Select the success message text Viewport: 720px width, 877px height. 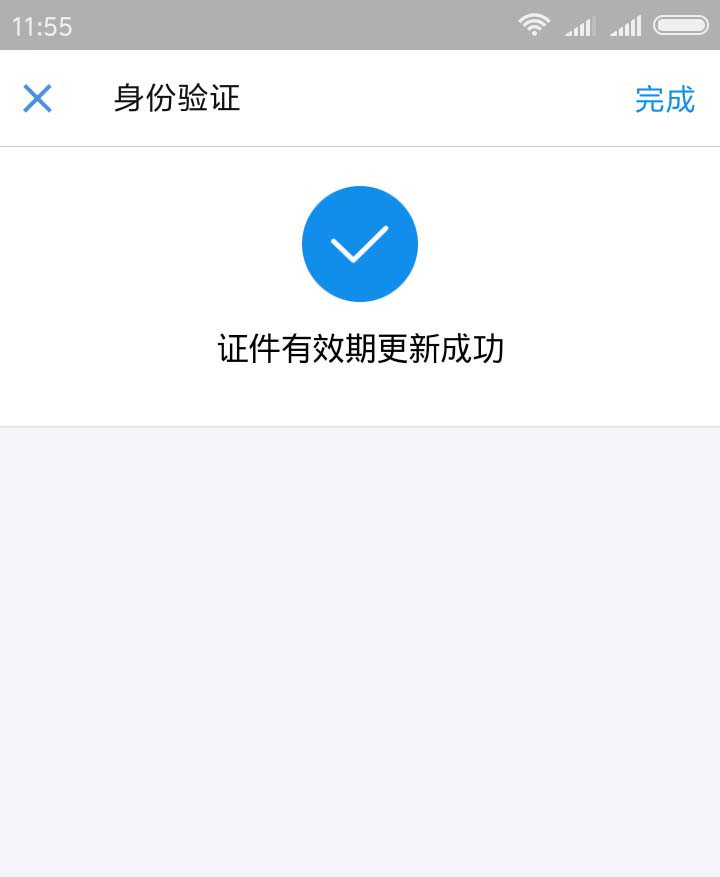pyautogui.click(x=360, y=349)
